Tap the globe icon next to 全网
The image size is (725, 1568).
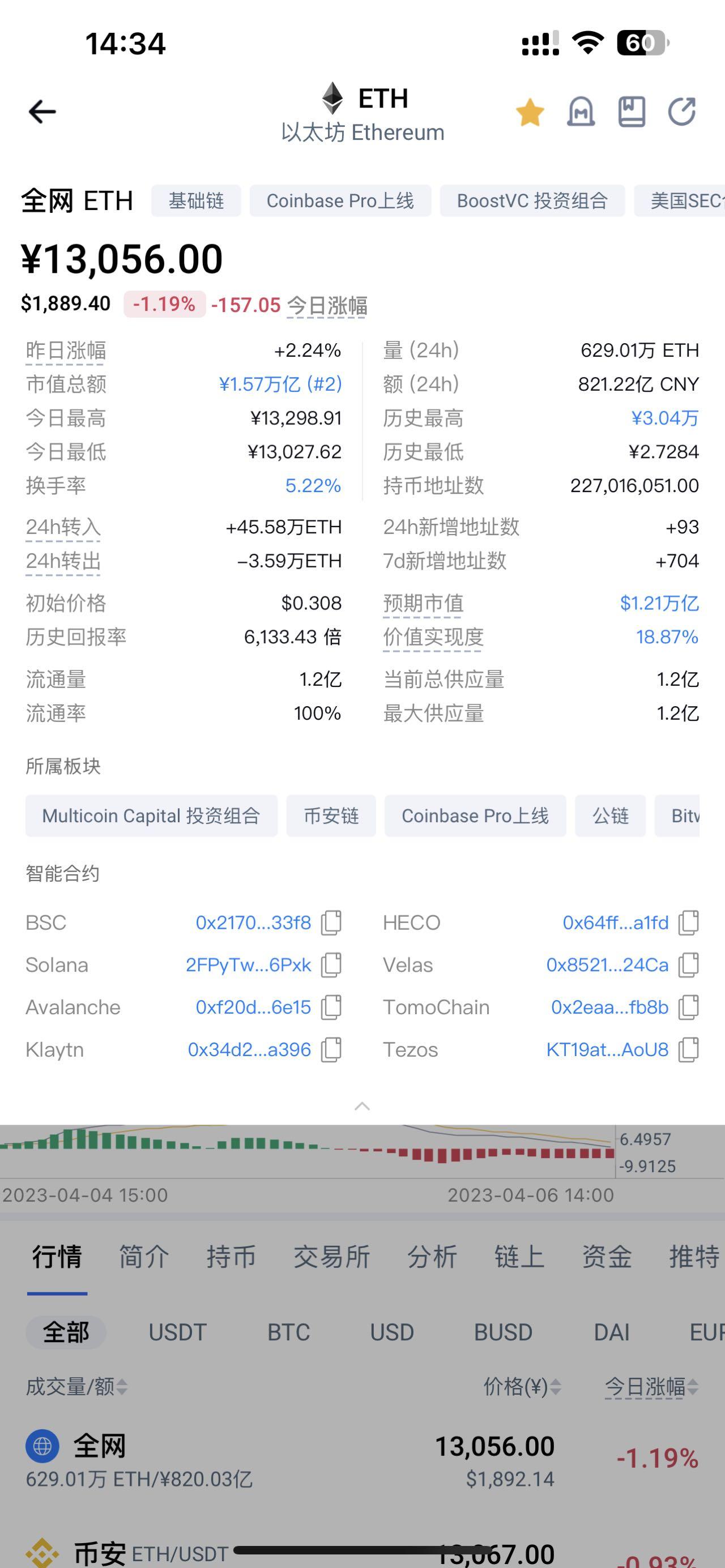[x=41, y=1446]
